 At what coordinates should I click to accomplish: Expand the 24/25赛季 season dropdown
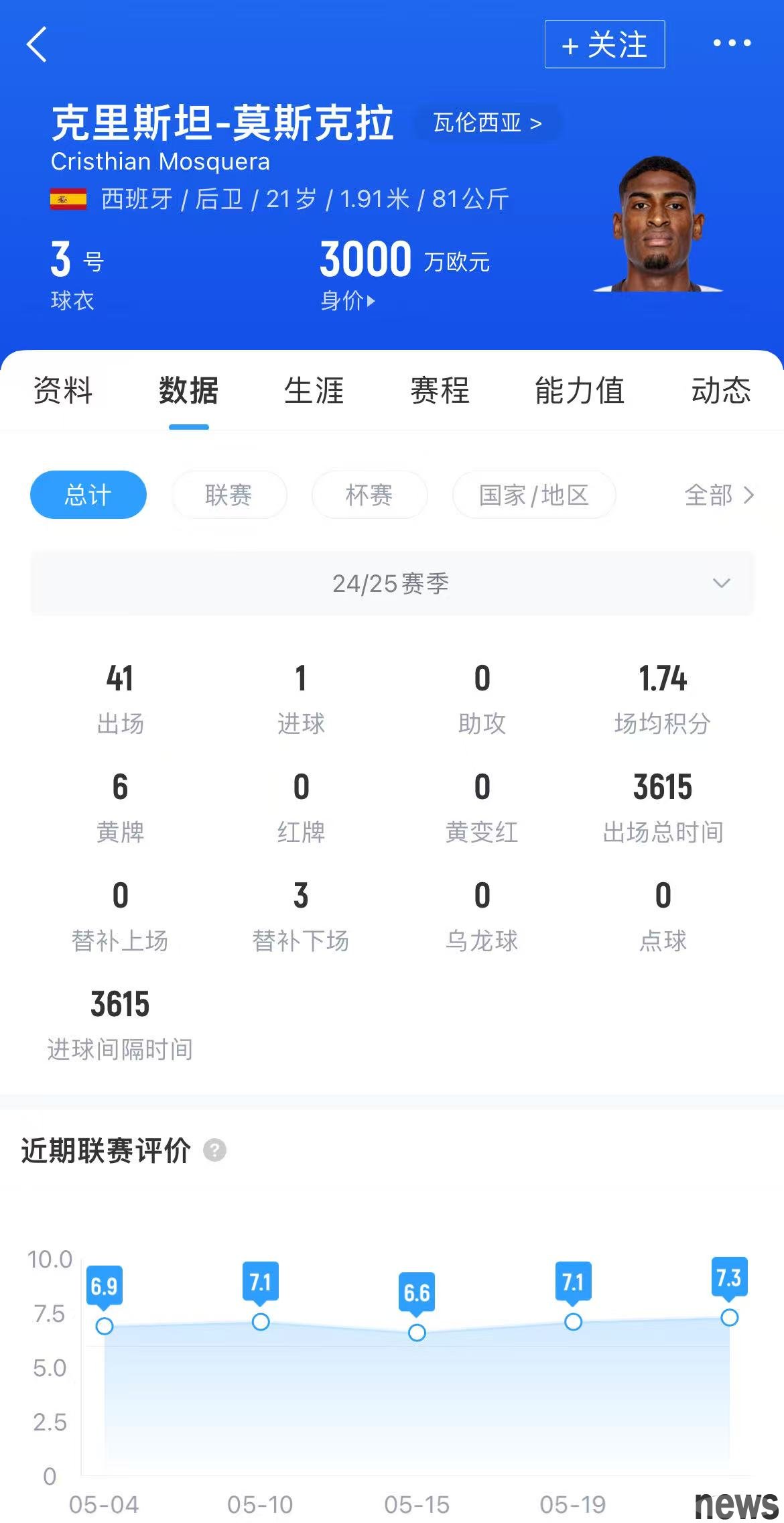tap(392, 583)
